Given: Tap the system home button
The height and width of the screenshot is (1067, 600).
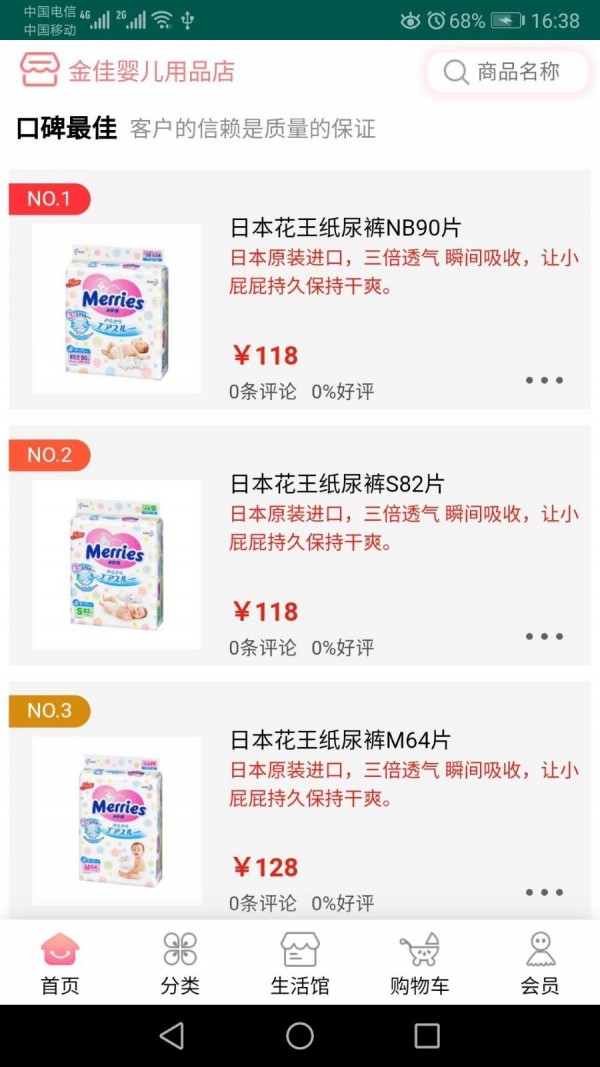Looking at the screenshot, I should (x=300, y=1036).
